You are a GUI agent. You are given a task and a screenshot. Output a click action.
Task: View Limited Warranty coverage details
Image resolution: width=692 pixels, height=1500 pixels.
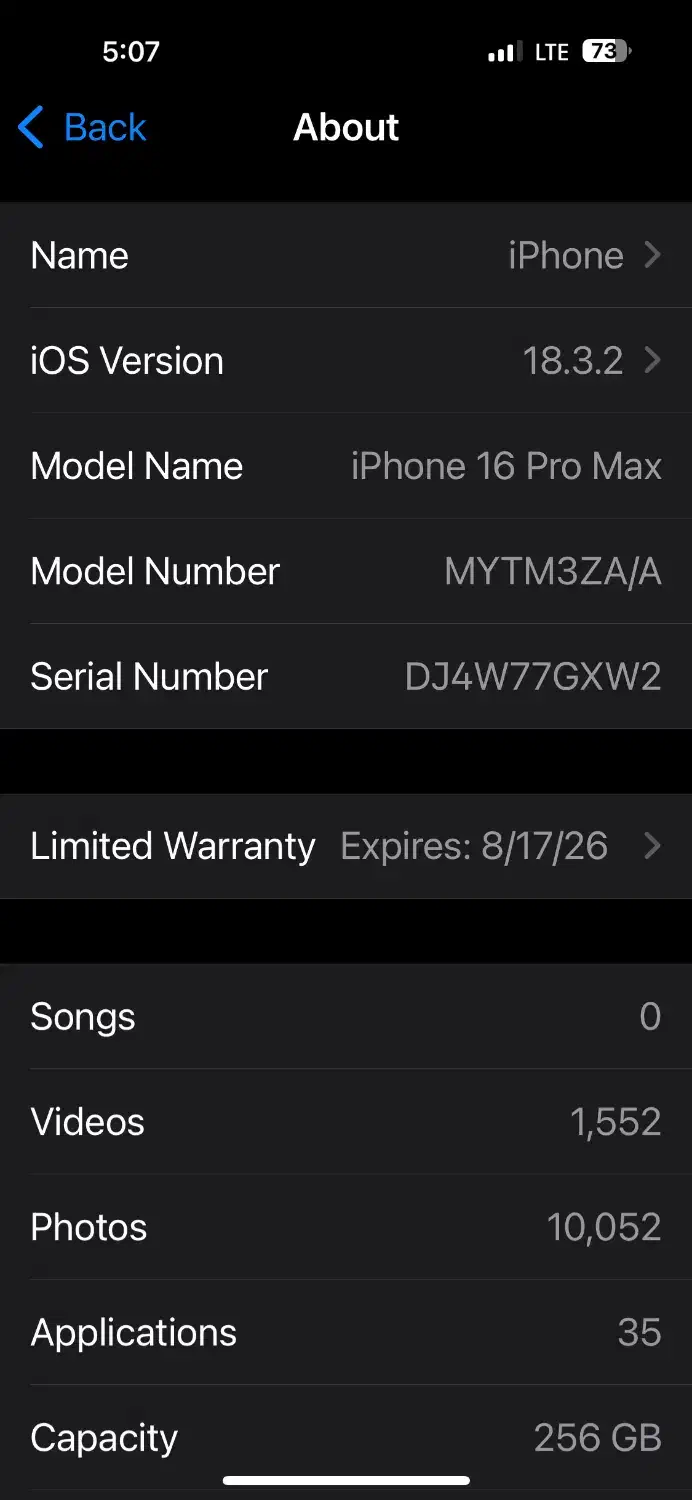(346, 846)
